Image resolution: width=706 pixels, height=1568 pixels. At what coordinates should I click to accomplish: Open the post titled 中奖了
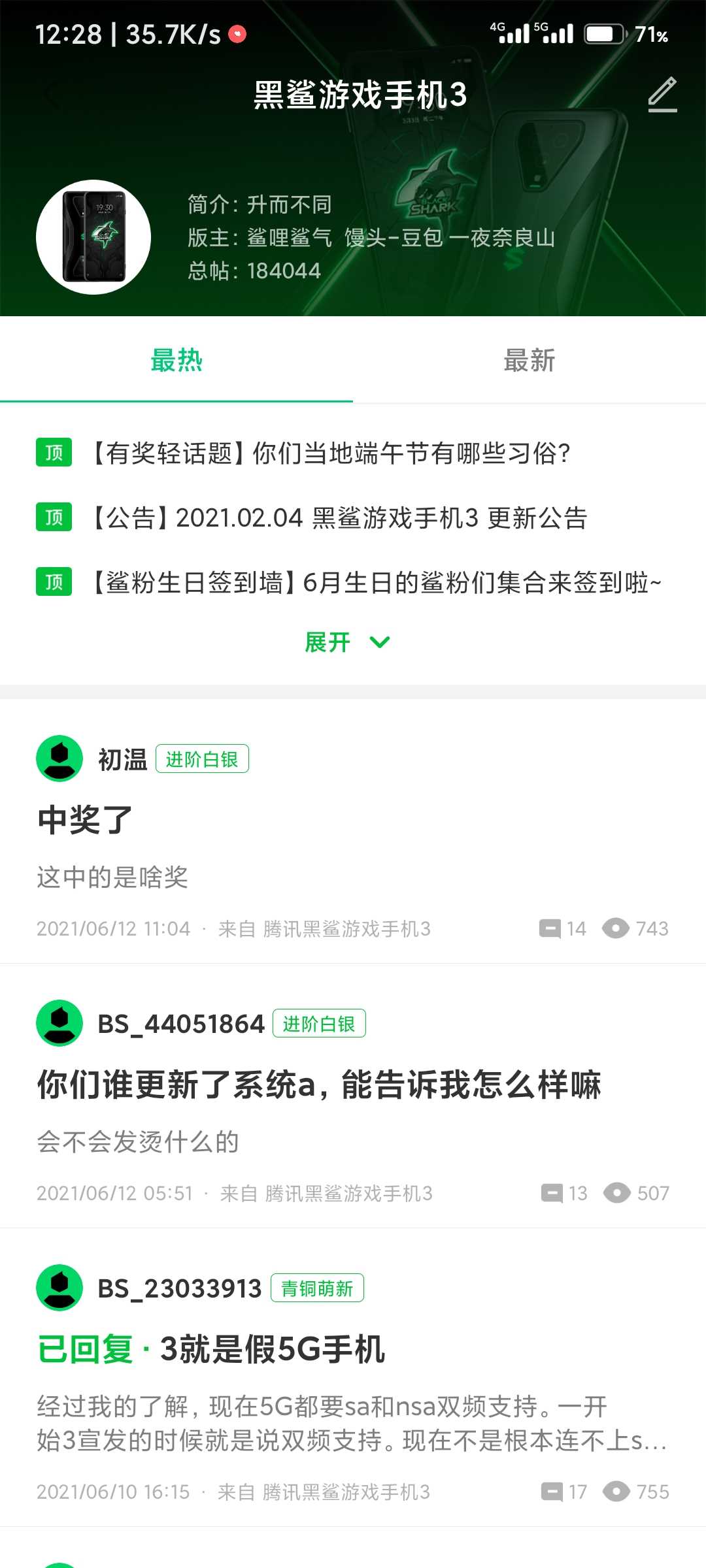[85, 819]
